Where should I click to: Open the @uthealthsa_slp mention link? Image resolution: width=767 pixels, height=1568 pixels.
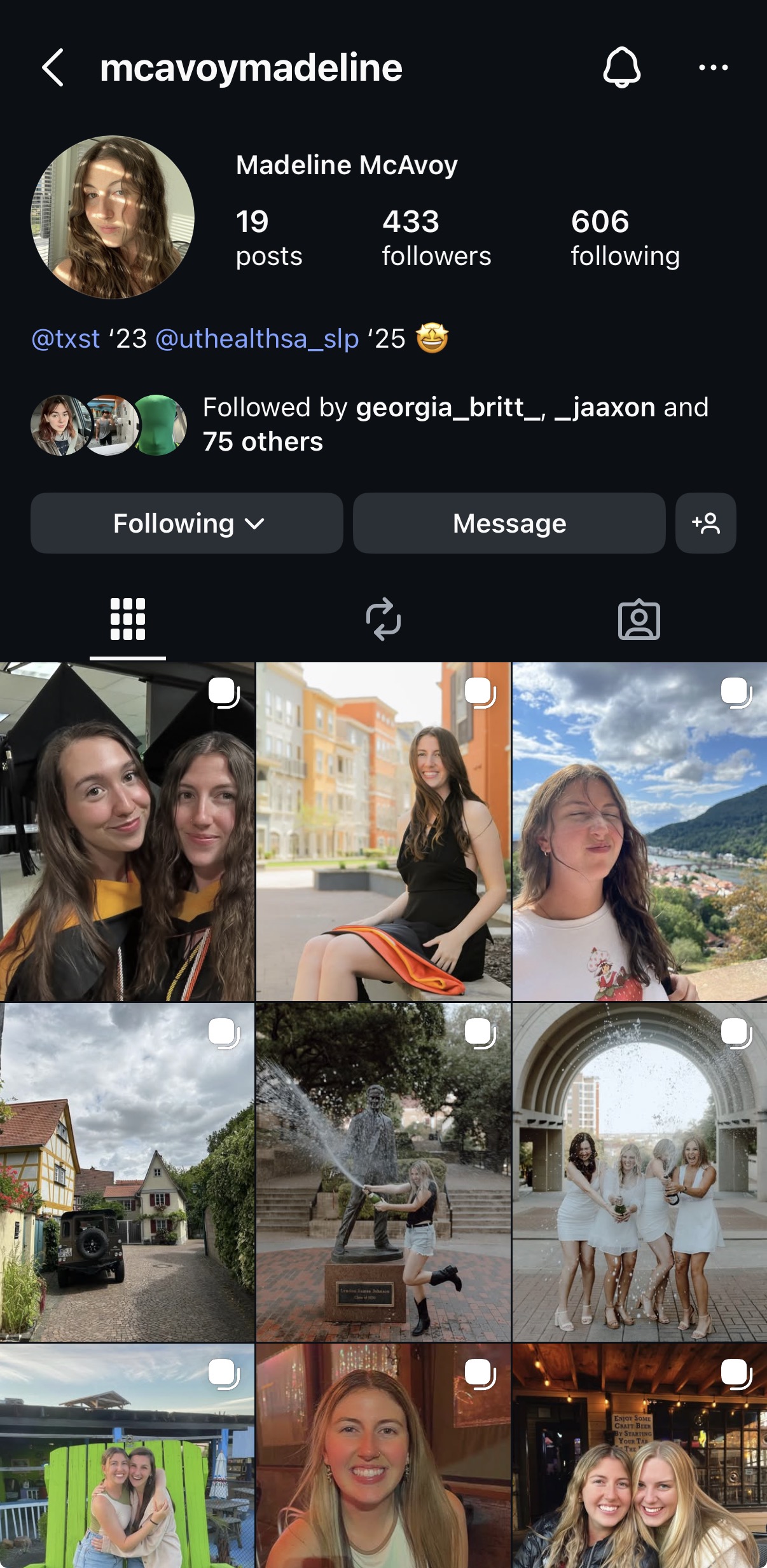pyautogui.click(x=257, y=339)
